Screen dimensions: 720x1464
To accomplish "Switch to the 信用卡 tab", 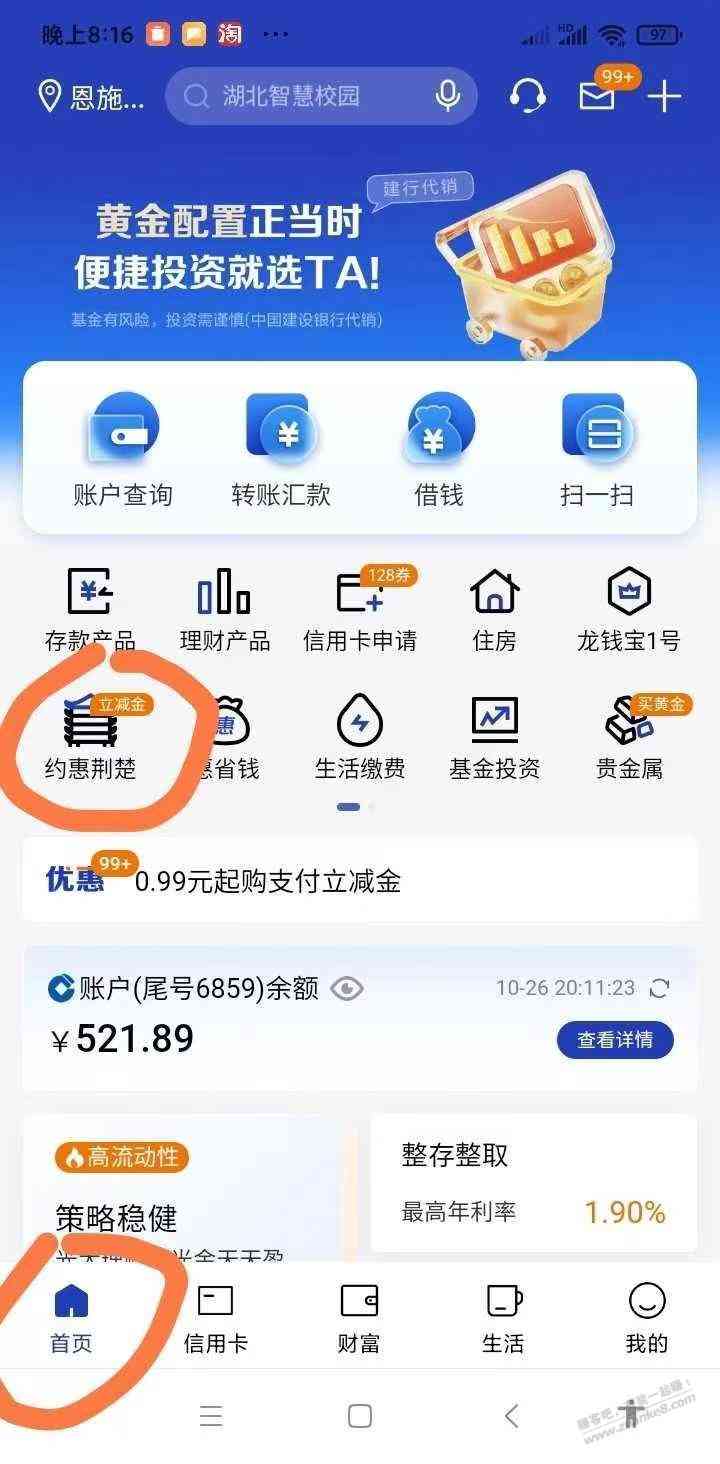I will click(x=215, y=1318).
